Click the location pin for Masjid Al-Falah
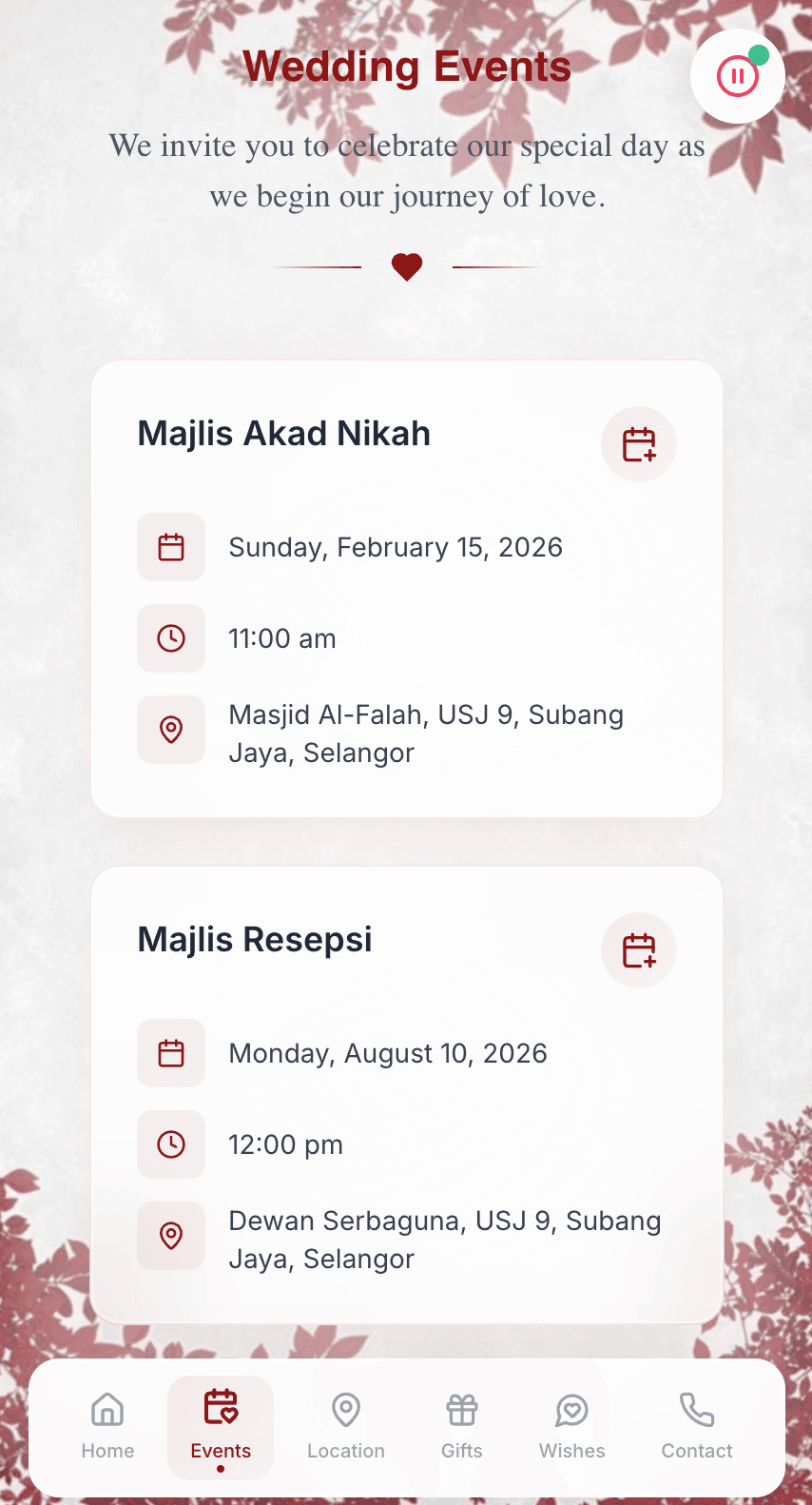 point(171,730)
